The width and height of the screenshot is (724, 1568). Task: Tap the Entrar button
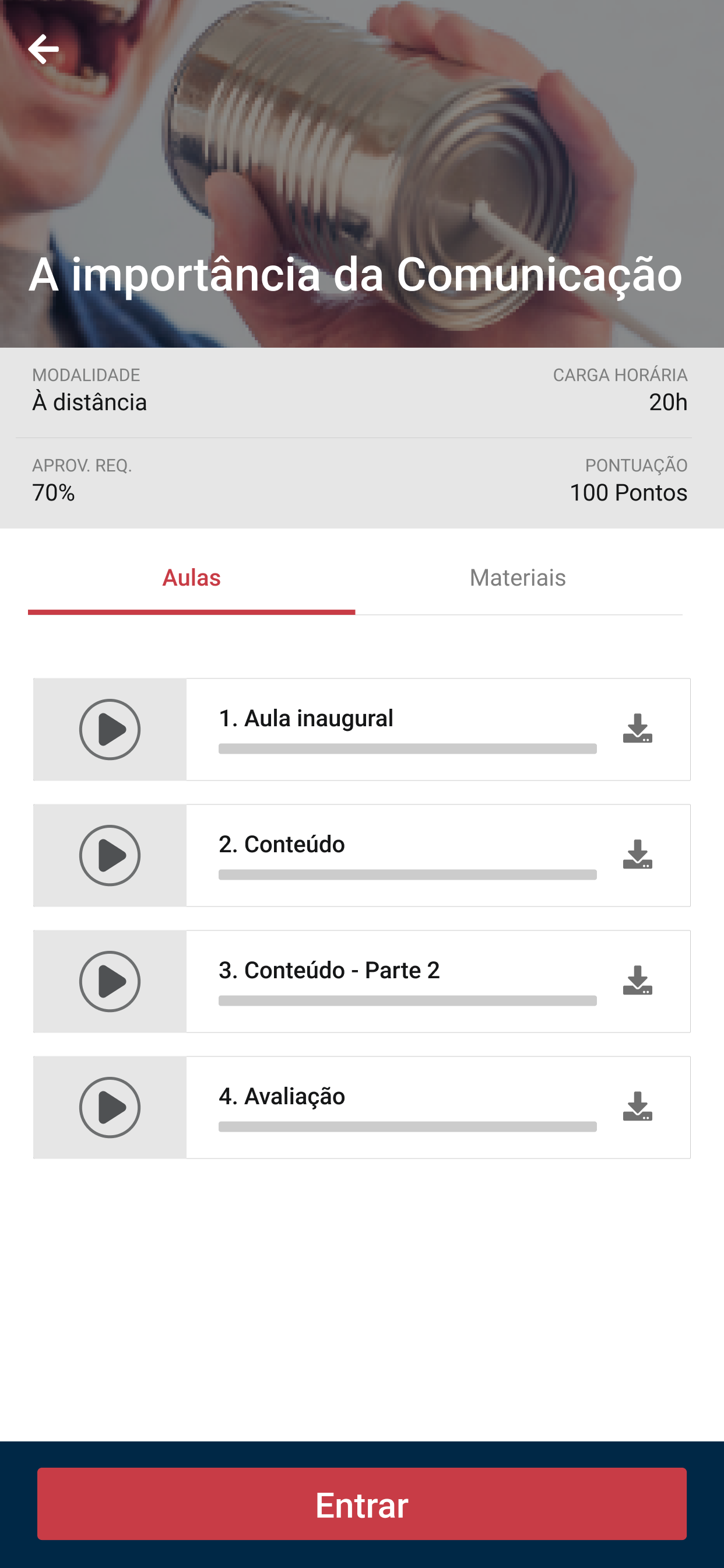(x=362, y=1504)
